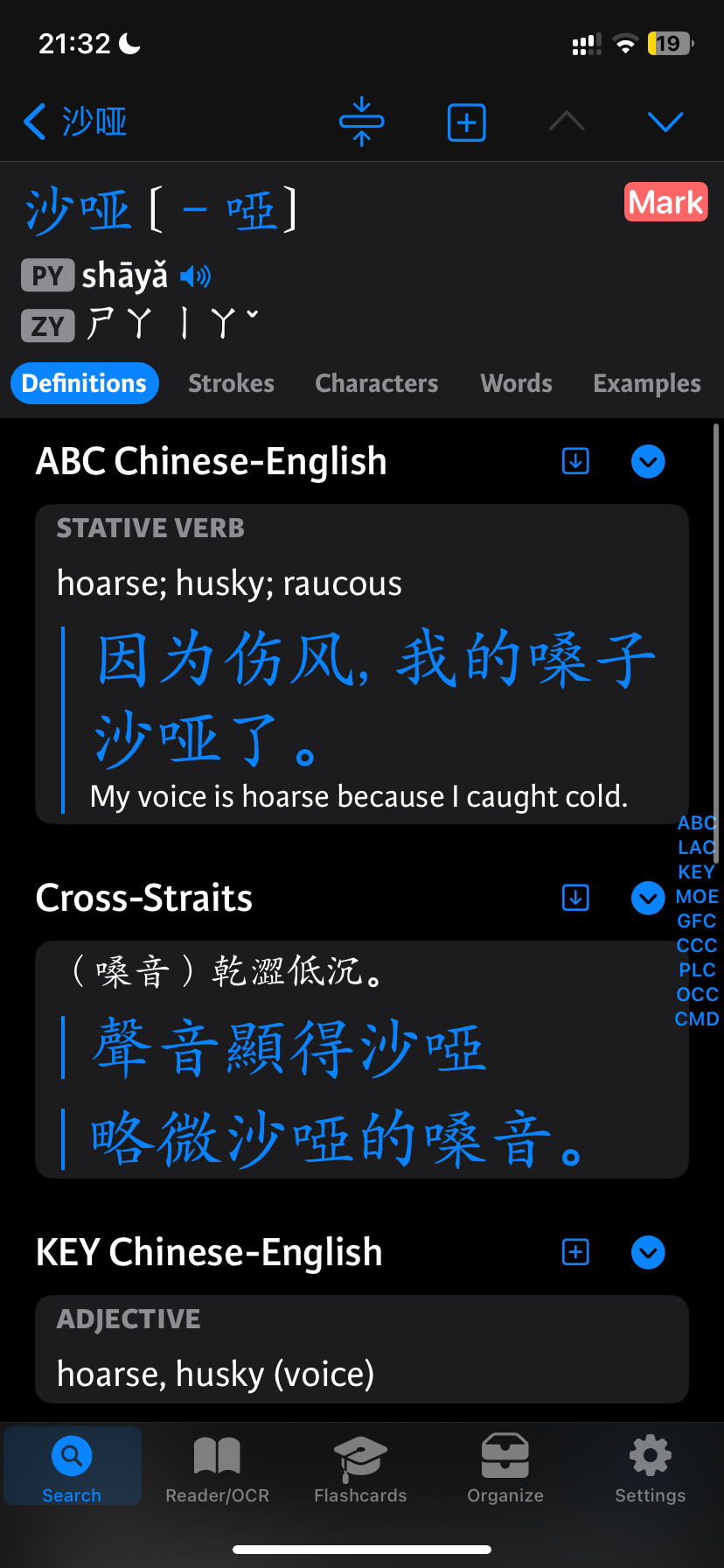Add this entry to flashcards with the plus icon
This screenshot has width=724, height=1568.
(467, 122)
